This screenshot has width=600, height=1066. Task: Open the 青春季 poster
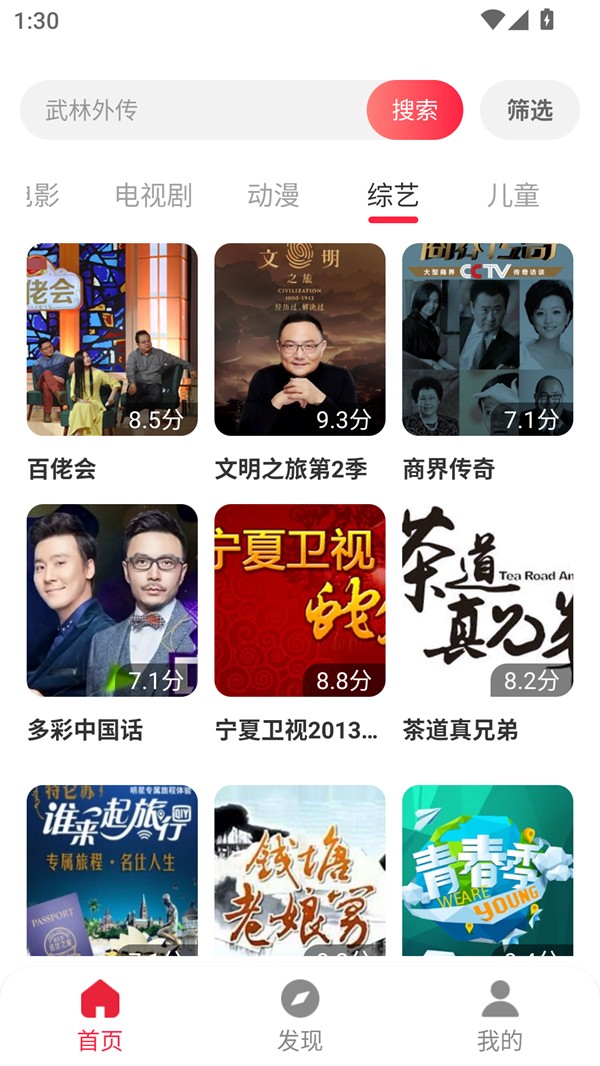pyautogui.click(x=488, y=868)
